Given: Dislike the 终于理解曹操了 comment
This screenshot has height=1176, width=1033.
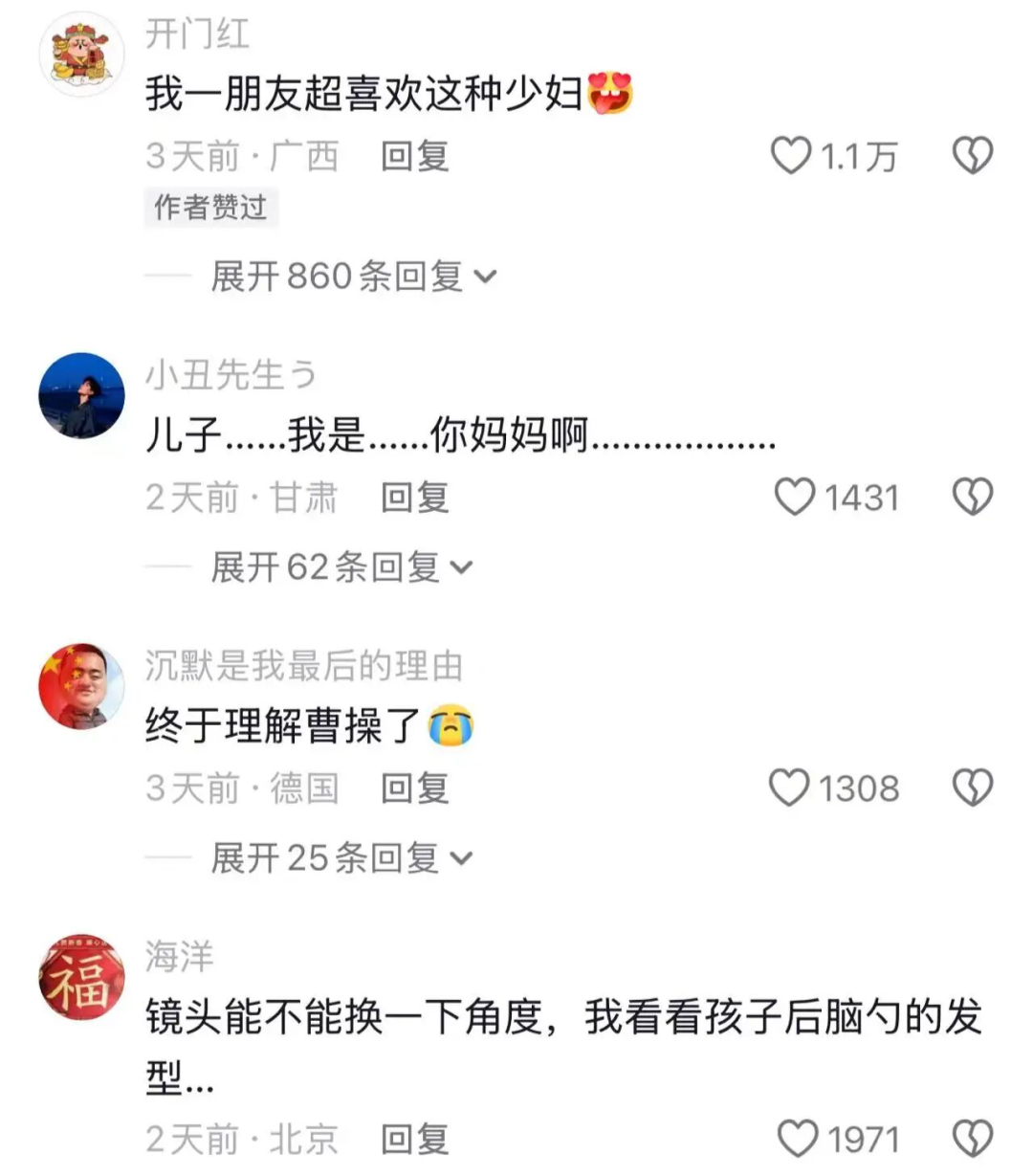Looking at the screenshot, I should [973, 788].
